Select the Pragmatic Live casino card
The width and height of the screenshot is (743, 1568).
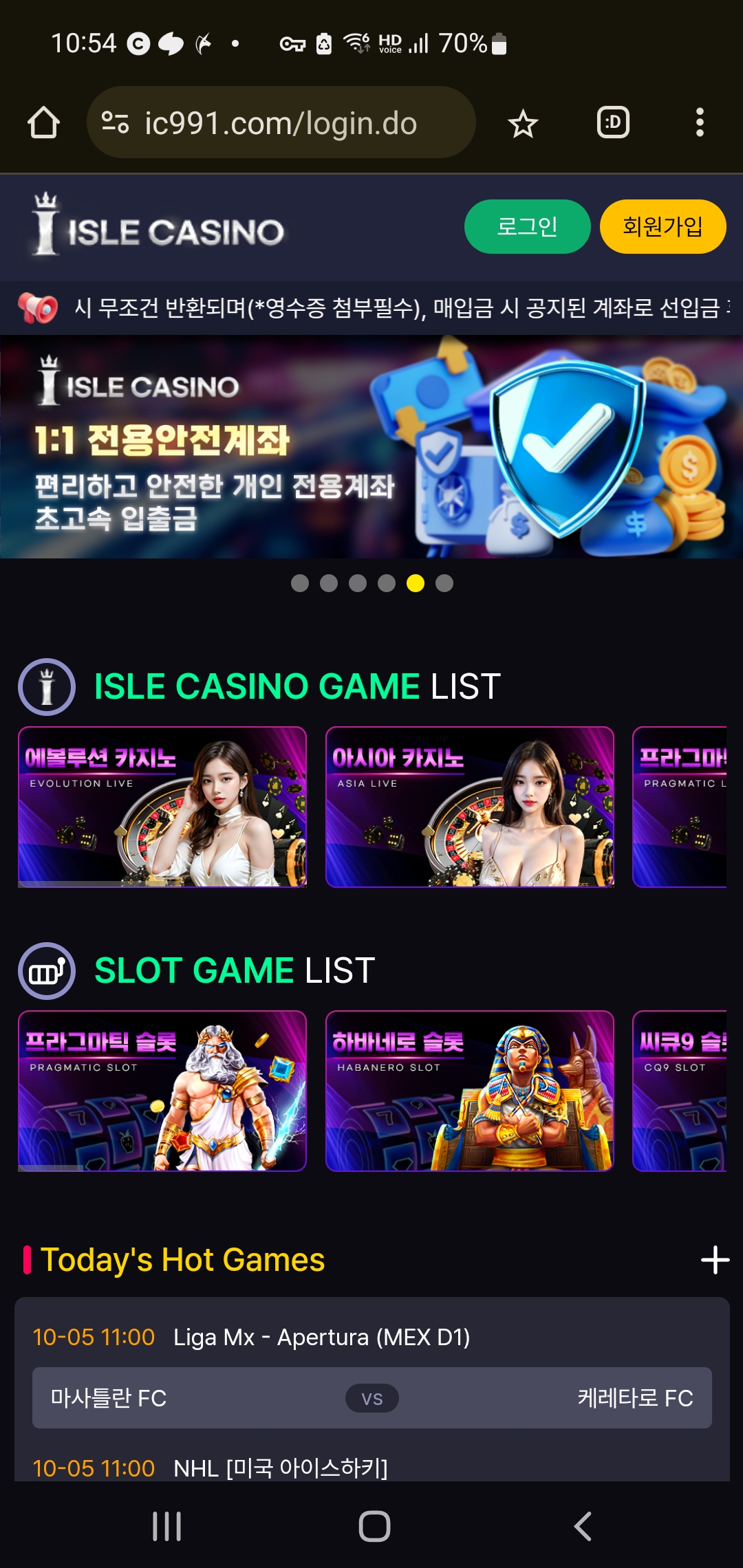click(x=680, y=807)
